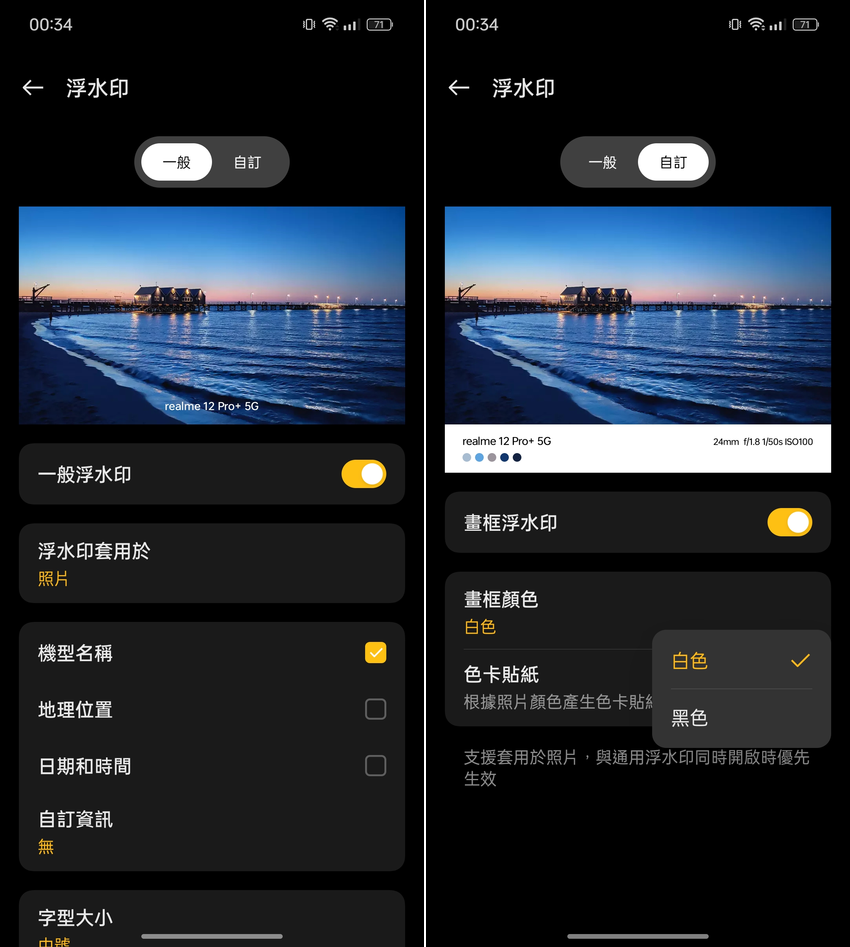Open the 自訂資訊 row
This screenshot has width=850, height=947.
pos(211,832)
